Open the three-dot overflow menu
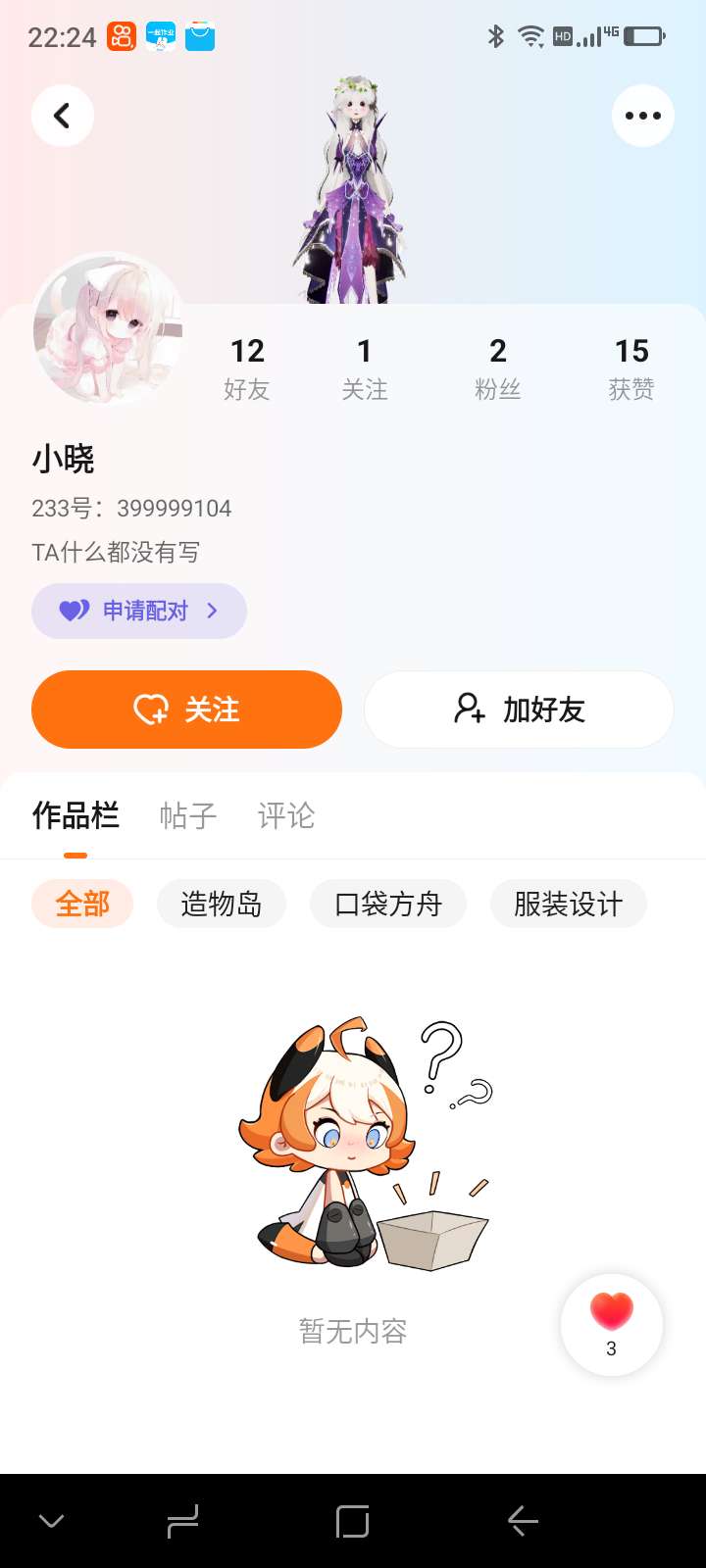The width and height of the screenshot is (706, 1568). (x=643, y=116)
